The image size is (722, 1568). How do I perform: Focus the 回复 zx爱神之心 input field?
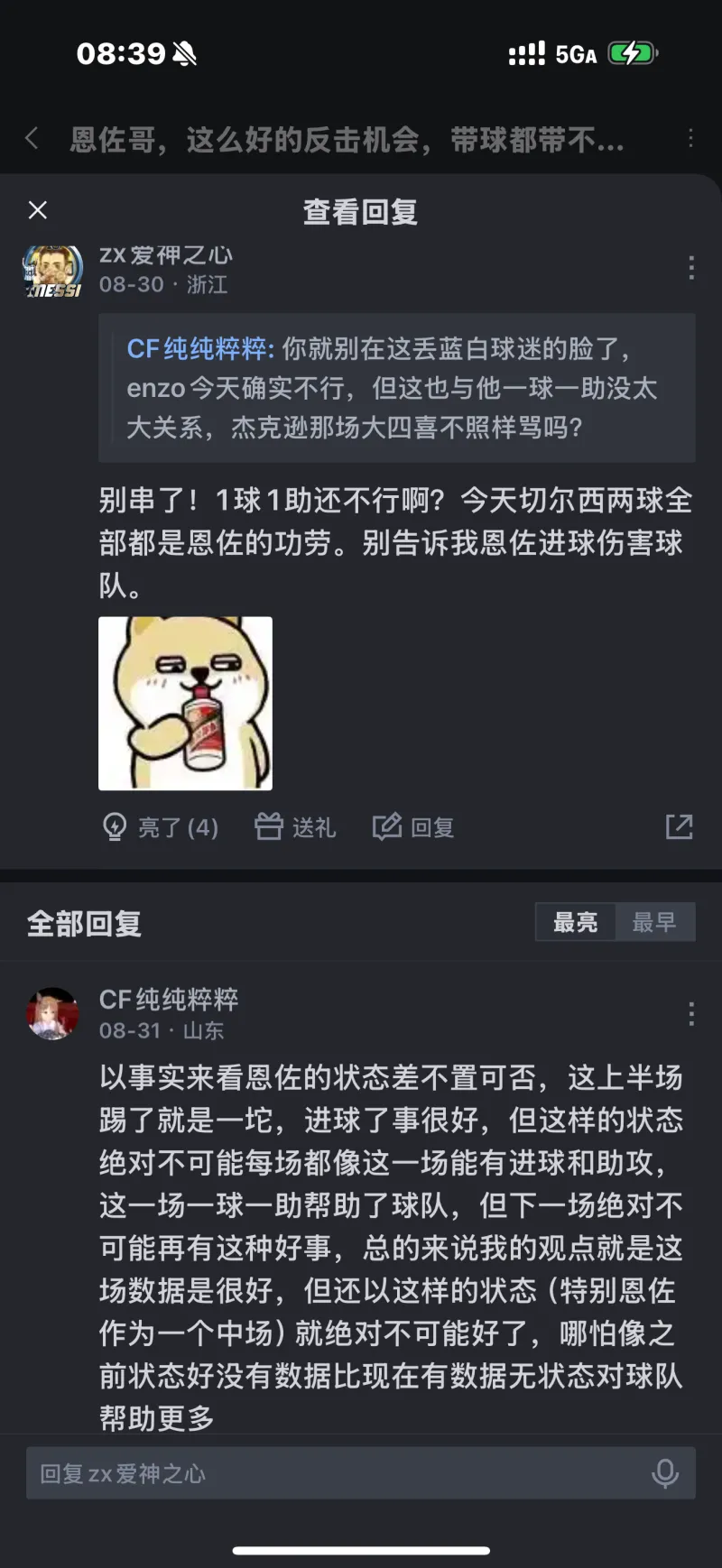334,1473
